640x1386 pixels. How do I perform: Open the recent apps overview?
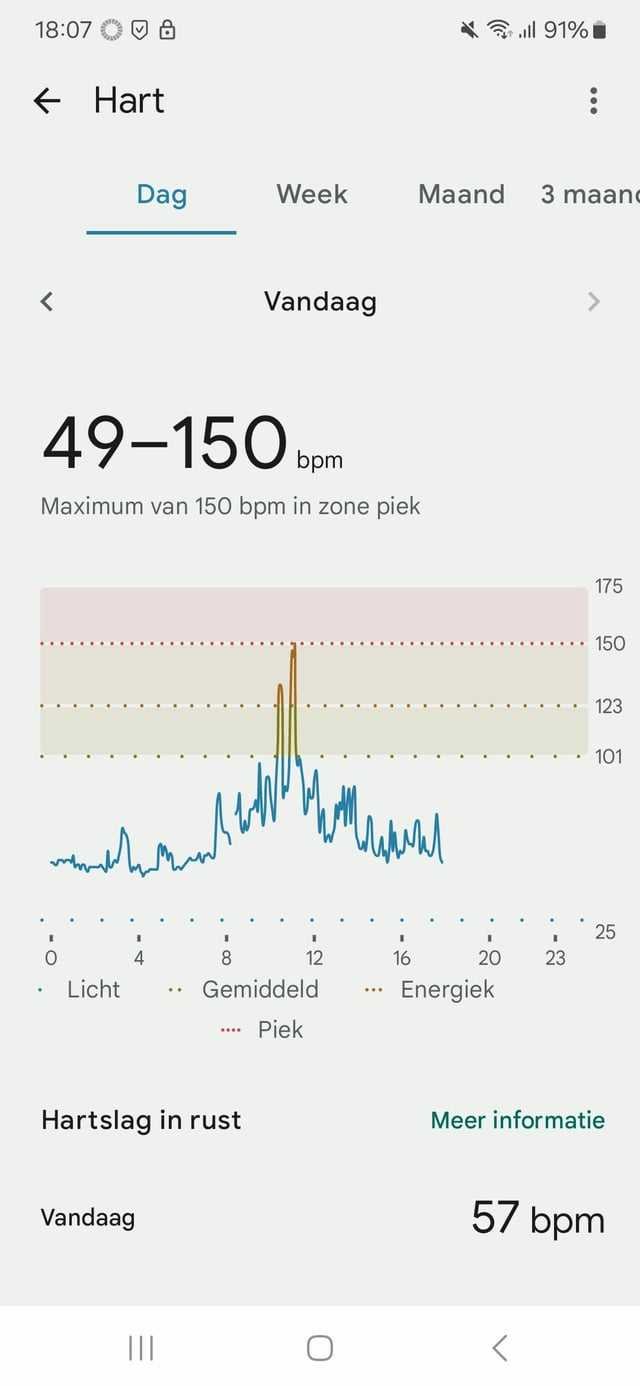tap(141, 1348)
